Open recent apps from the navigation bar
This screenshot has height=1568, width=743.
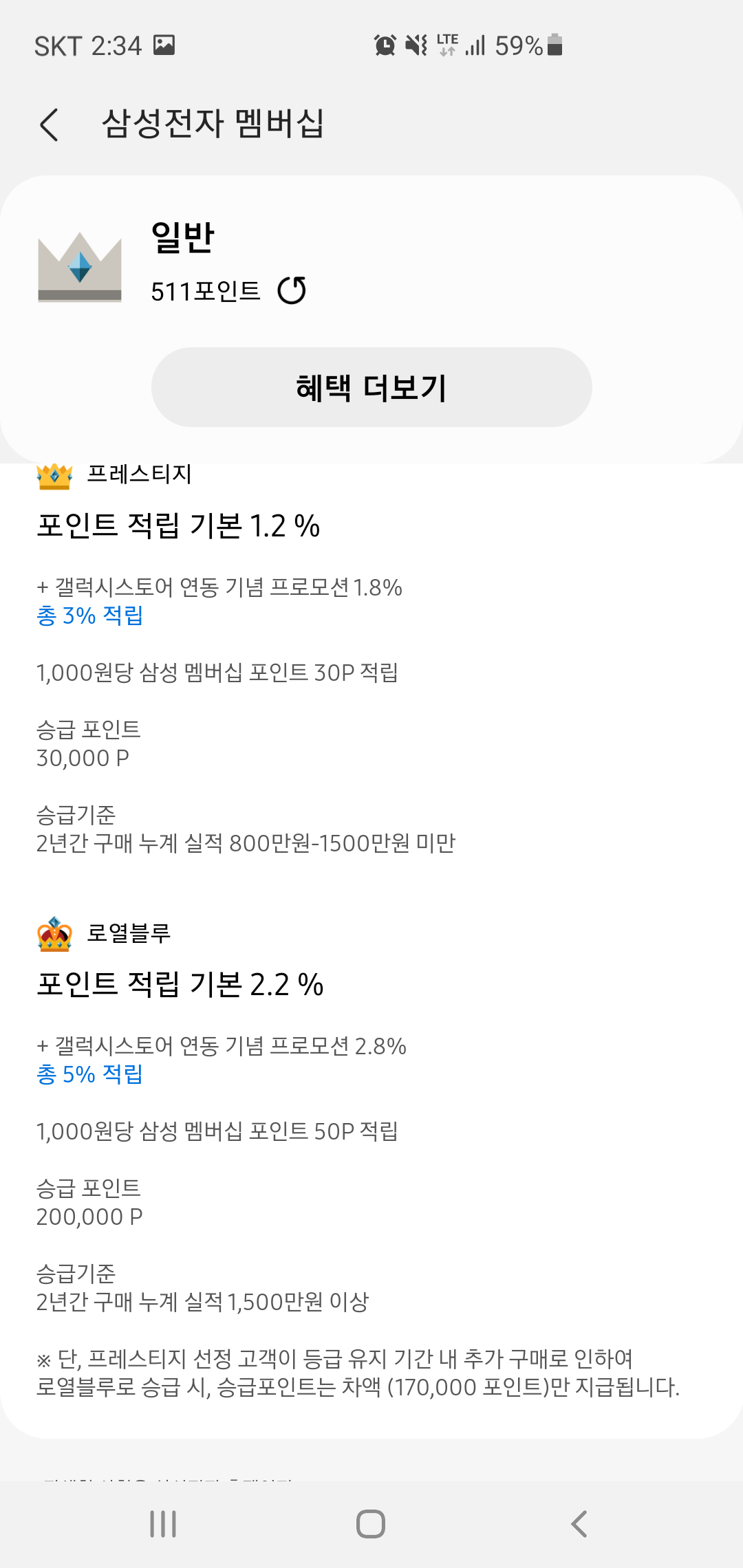(x=163, y=1524)
